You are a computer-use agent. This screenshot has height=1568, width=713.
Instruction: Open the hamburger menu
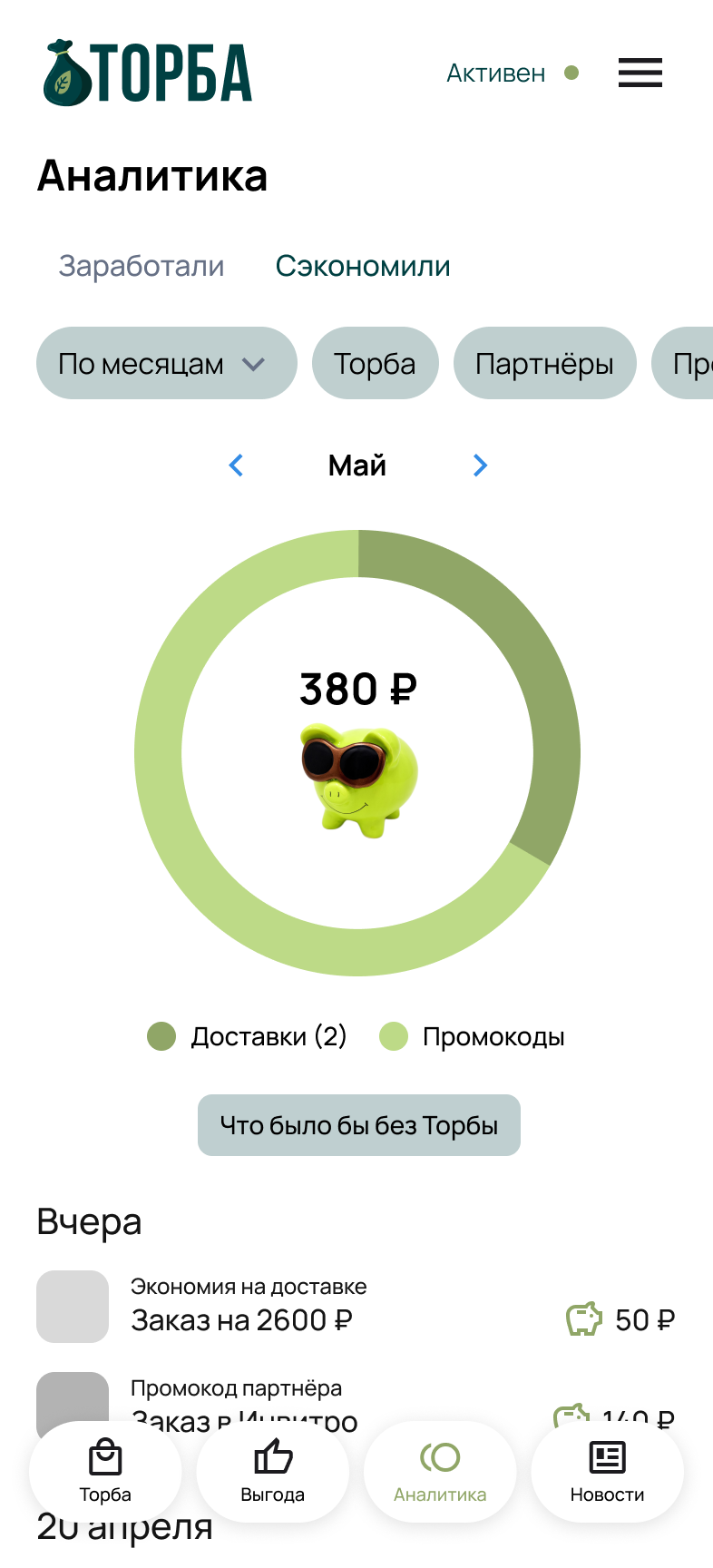click(640, 73)
